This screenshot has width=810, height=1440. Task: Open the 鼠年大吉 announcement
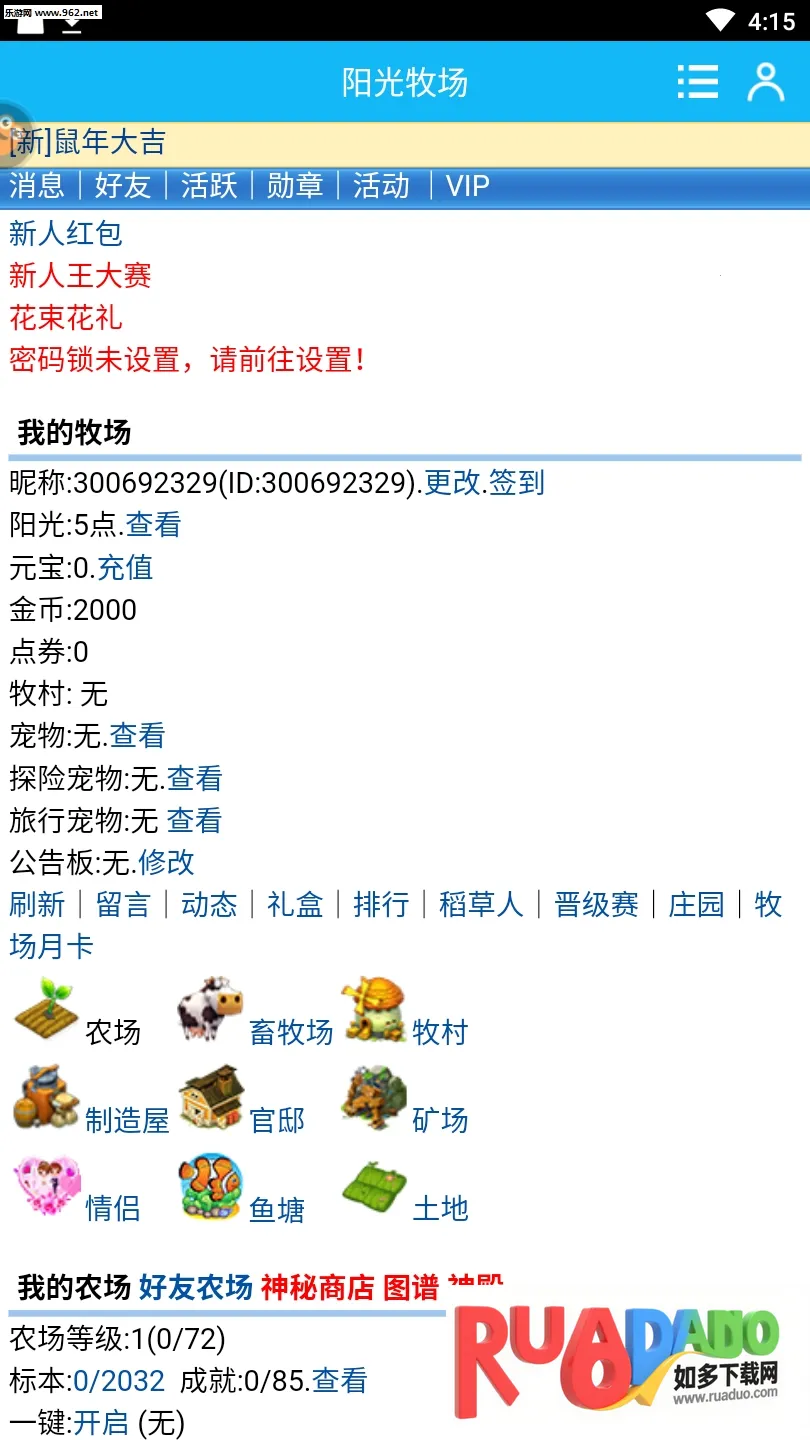[x=88, y=143]
